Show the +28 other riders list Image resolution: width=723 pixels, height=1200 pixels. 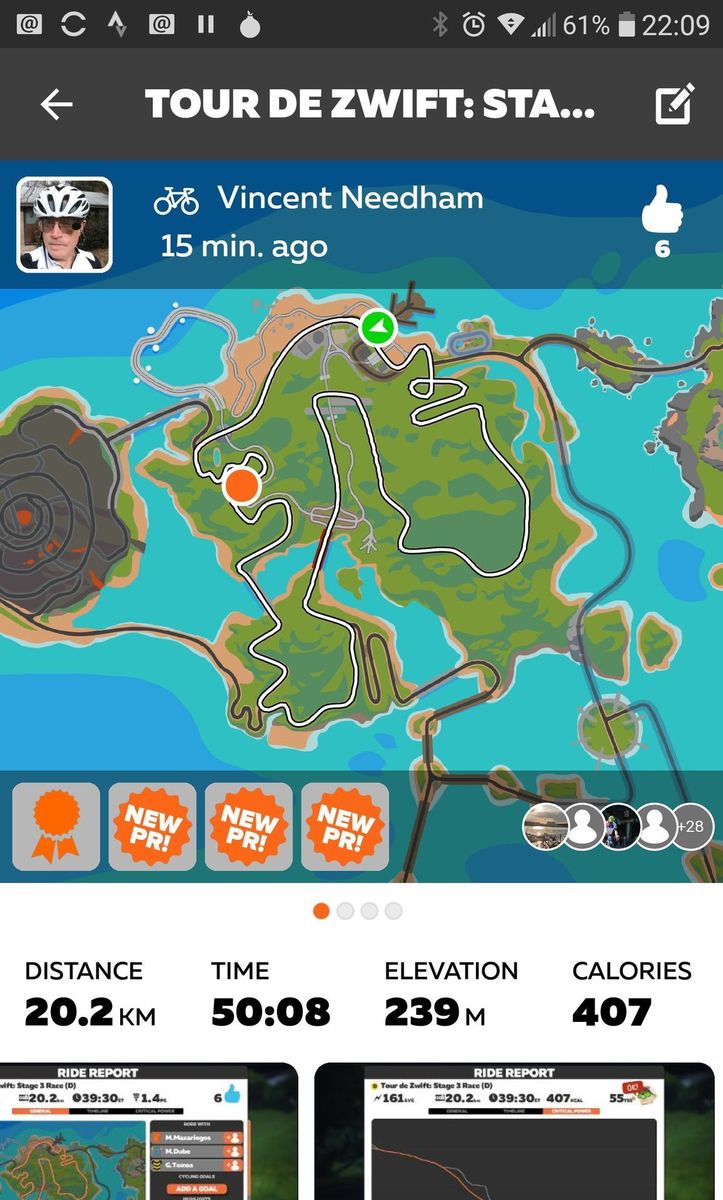[x=692, y=827]
